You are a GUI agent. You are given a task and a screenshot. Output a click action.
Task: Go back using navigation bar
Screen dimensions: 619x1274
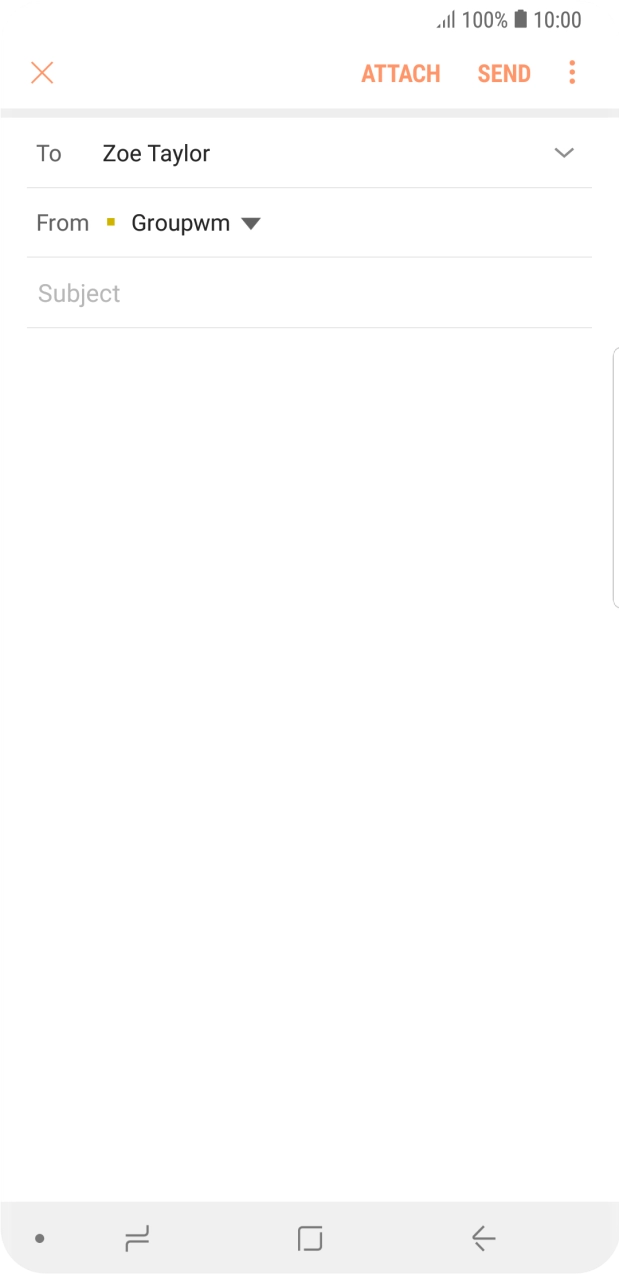[x=483, y=1239]
